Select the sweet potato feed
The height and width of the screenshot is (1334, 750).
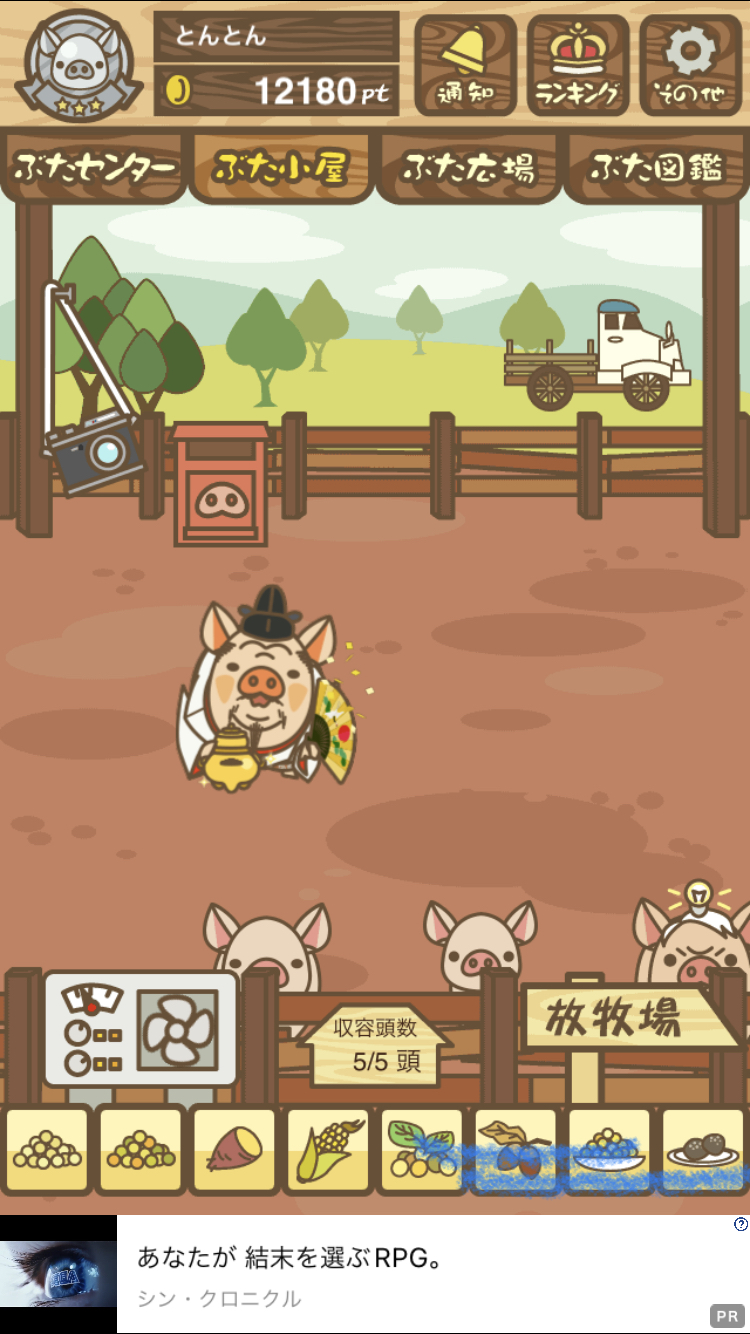pos(233,1150)
